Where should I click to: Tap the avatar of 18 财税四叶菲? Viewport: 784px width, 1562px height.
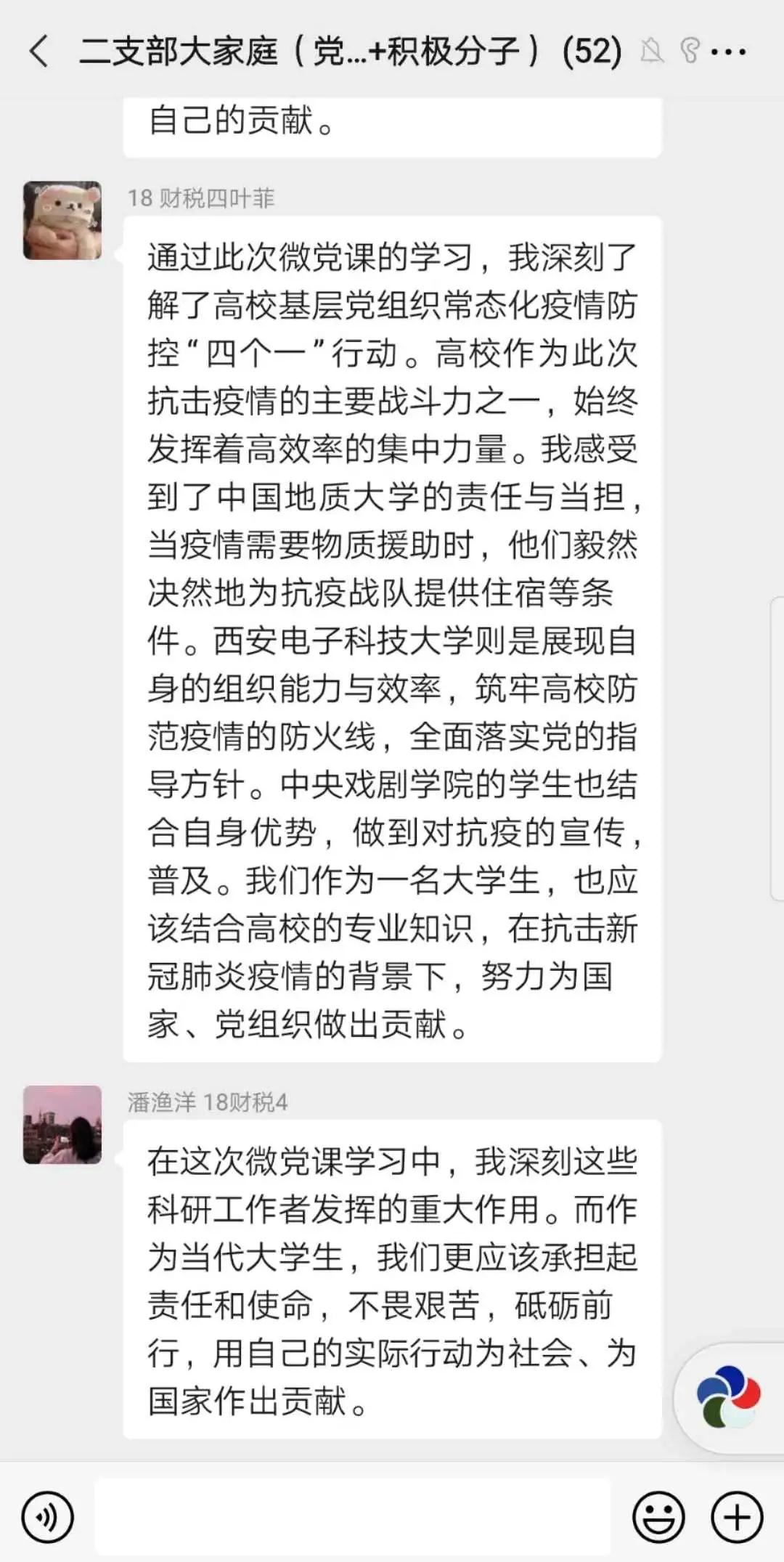pyautogui.click(x=62, y=221)
